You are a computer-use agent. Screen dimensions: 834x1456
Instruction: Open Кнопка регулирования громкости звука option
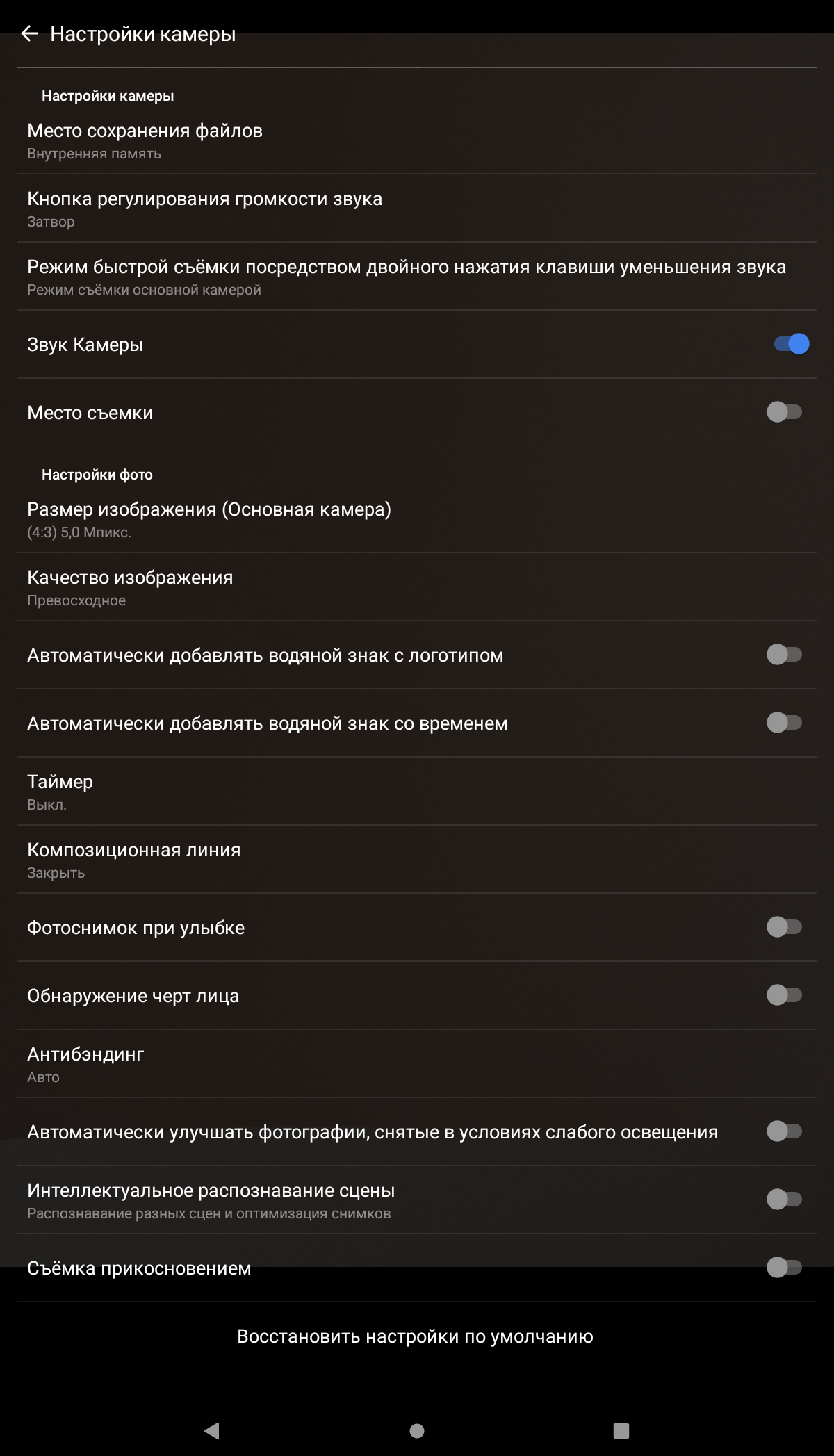tap(417, 208)
